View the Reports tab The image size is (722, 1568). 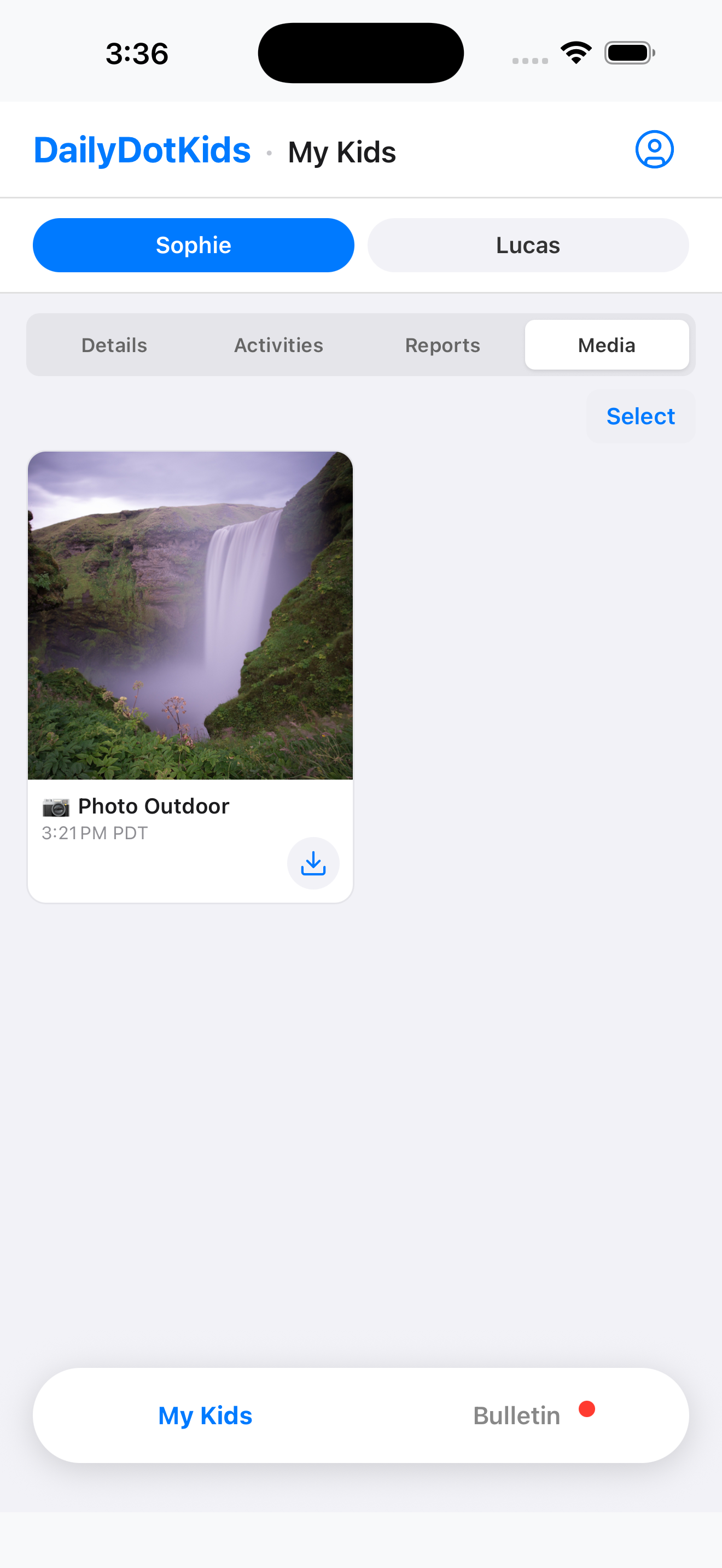pyautogui.click(x=442, y=345)
